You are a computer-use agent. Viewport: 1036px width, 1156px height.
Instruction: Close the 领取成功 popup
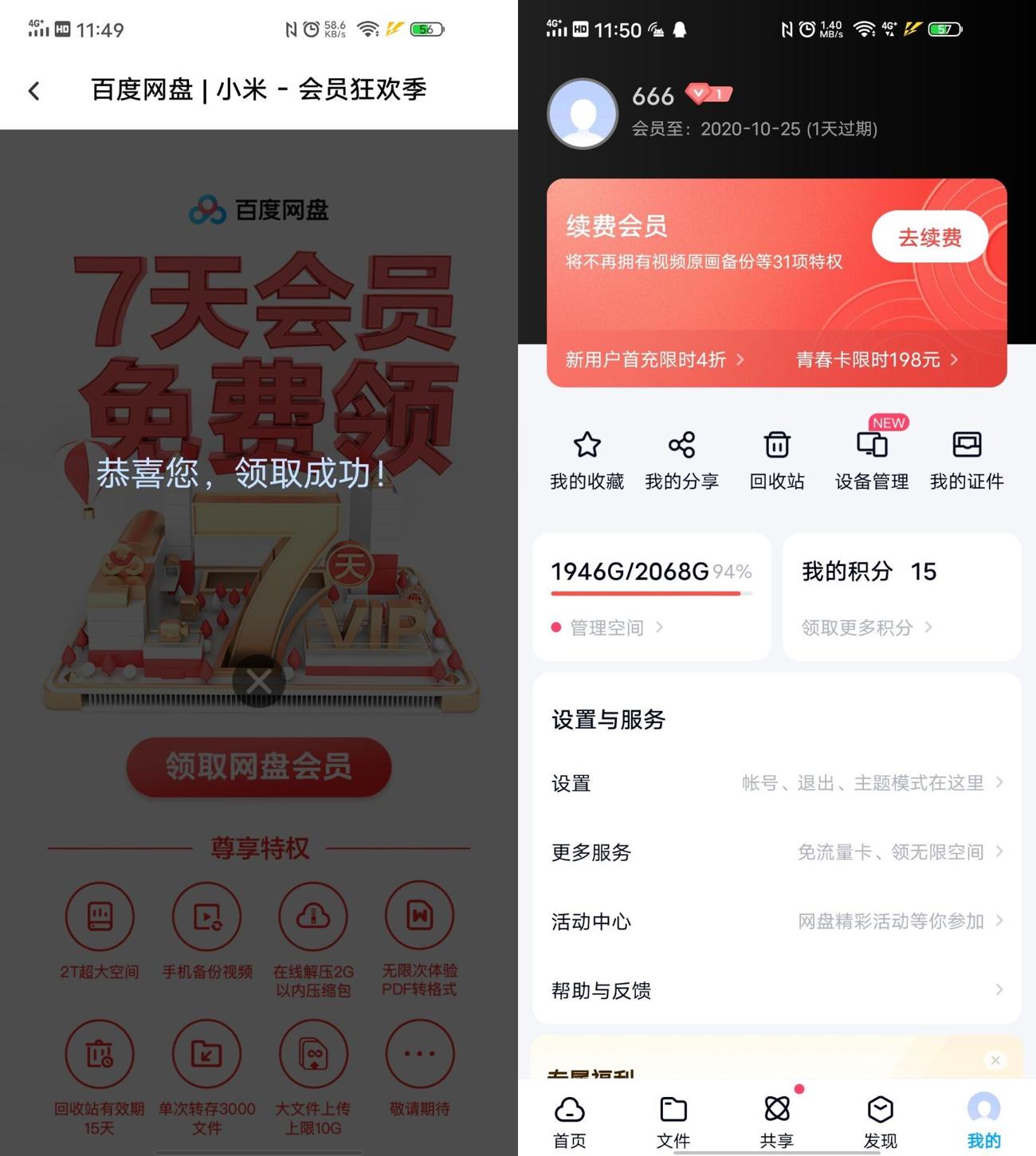click(x=258, y=682)
